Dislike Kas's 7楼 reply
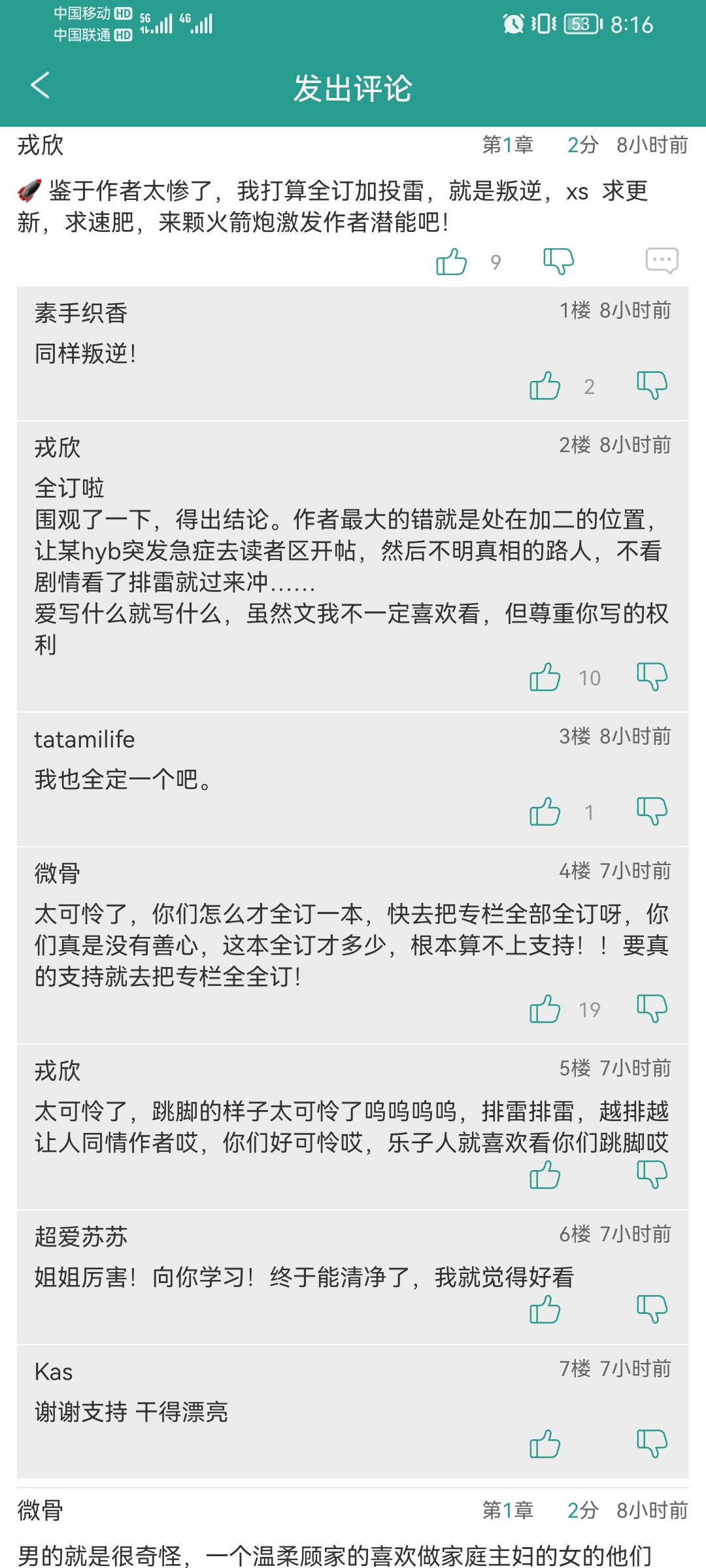706x1568 pixels. 652,1444
